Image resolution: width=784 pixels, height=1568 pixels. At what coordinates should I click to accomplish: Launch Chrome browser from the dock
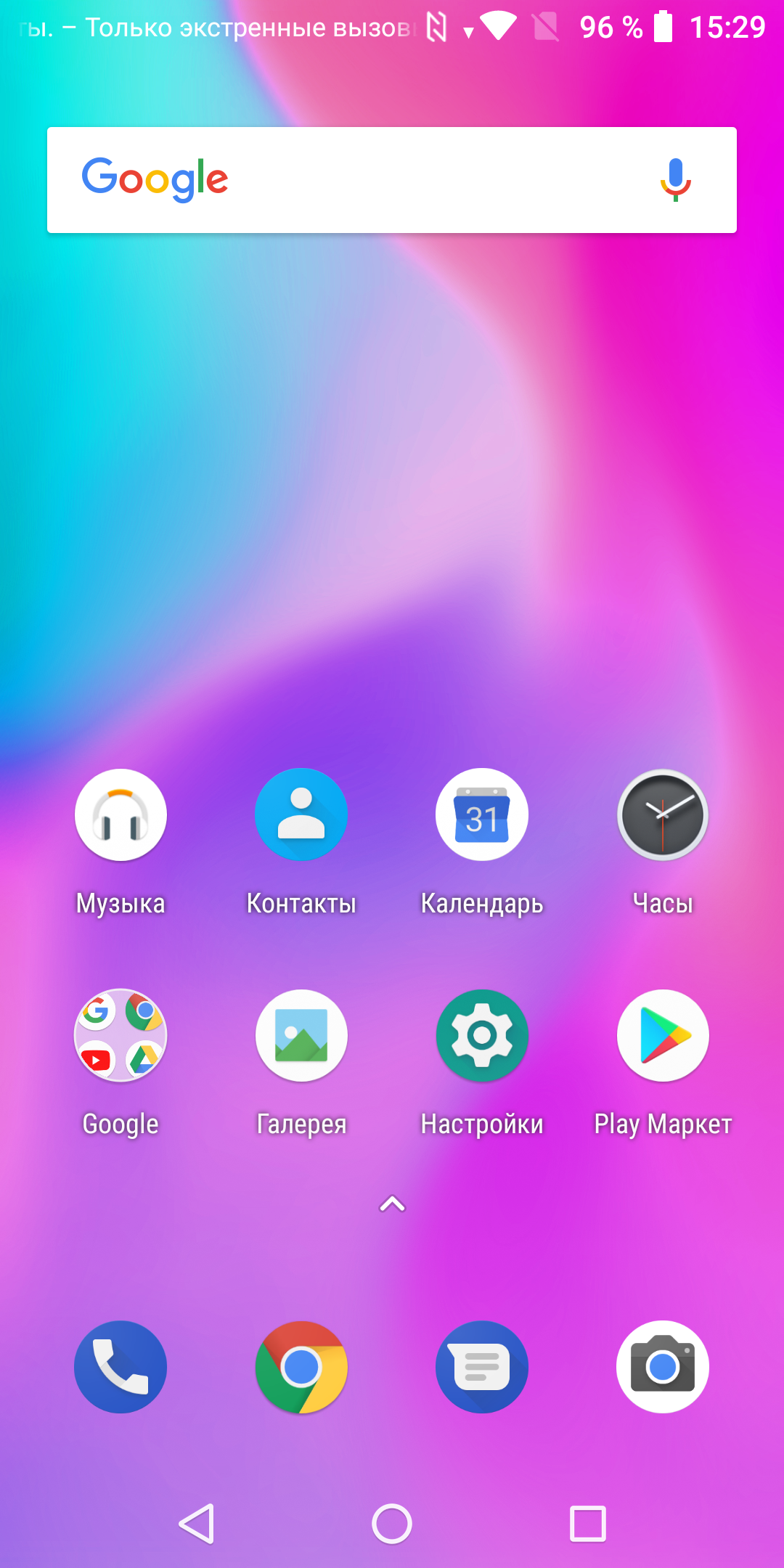301,1367
